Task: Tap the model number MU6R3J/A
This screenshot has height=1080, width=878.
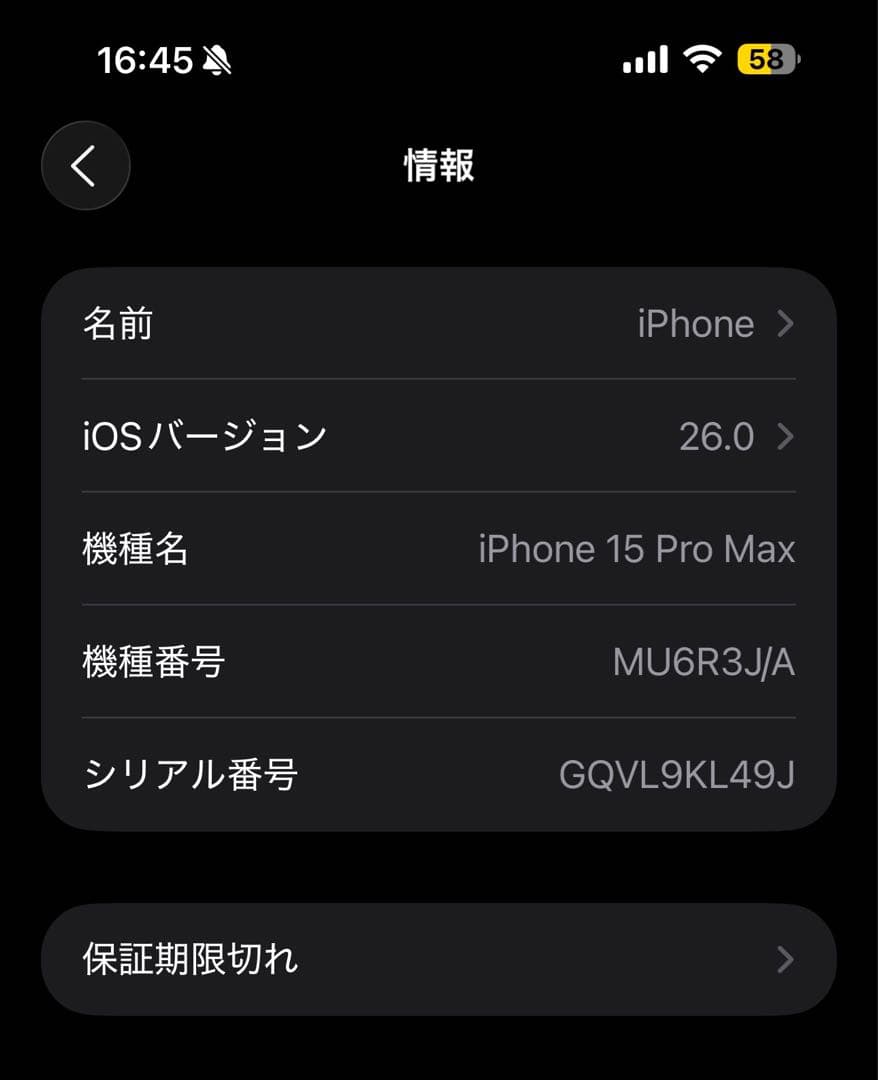Action: pyautogui.click(x=702, y=662)
